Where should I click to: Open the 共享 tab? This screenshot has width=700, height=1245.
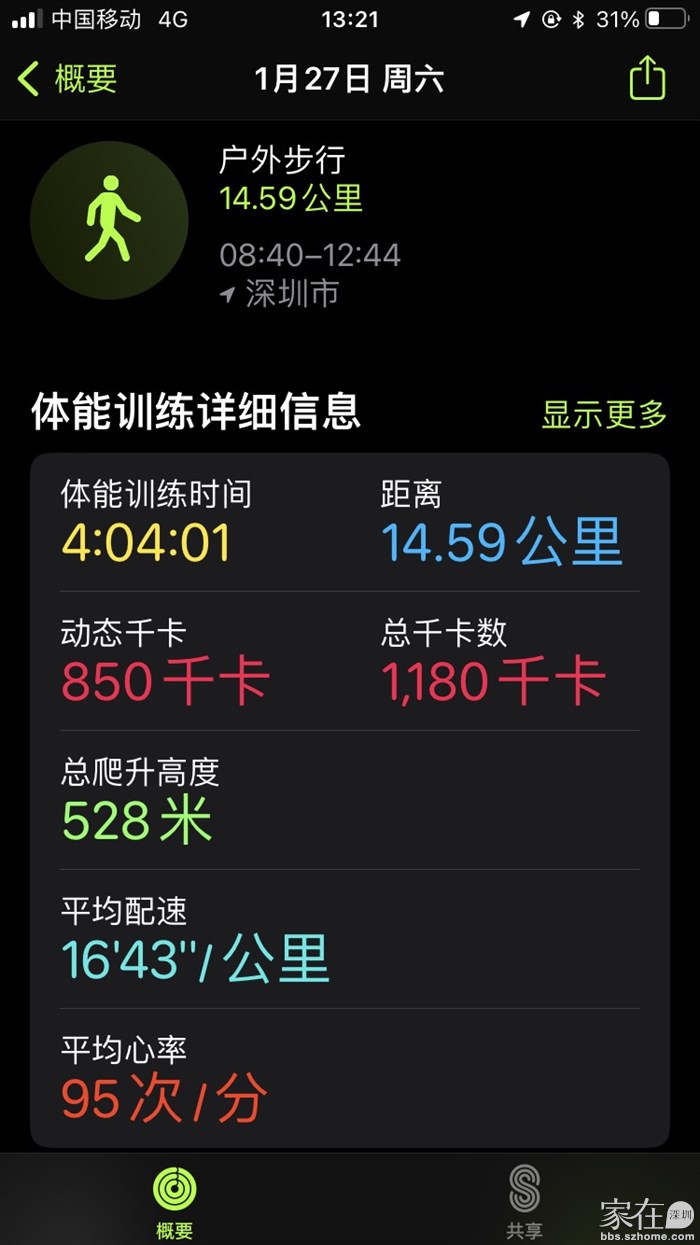[524, 1202]
